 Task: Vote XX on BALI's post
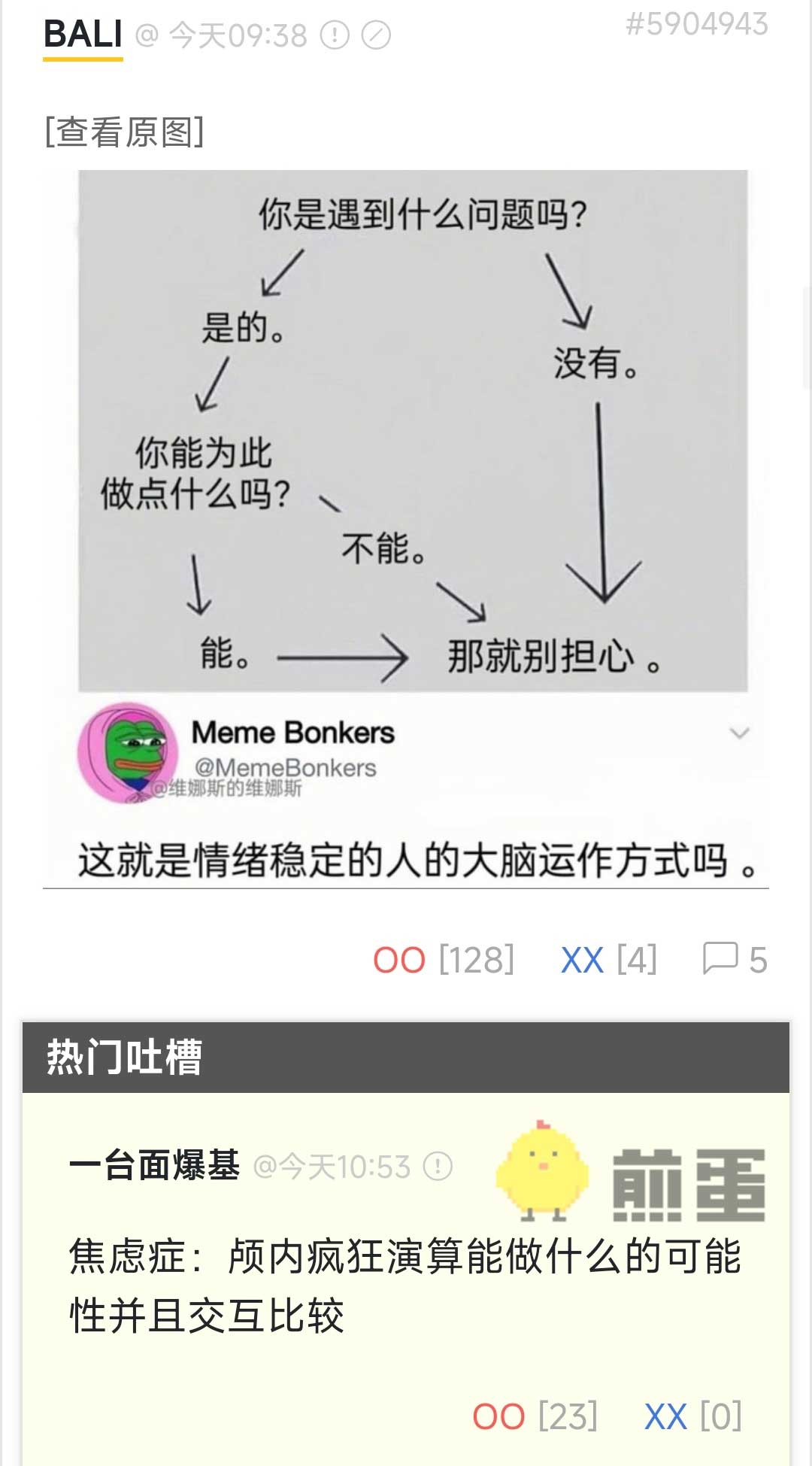(x=609, y=960)
